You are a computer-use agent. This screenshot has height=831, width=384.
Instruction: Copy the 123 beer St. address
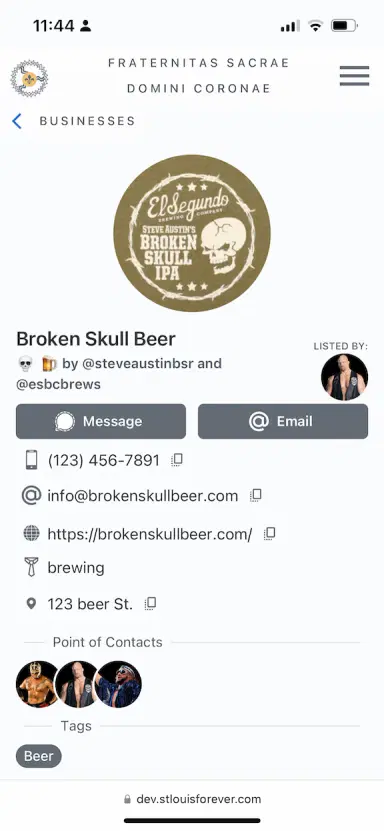150,603
